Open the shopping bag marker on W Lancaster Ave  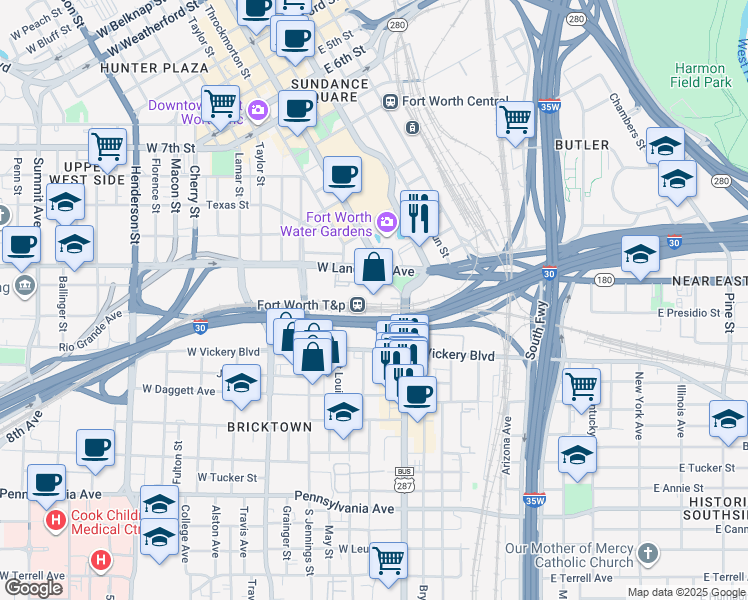coord(373,268)
